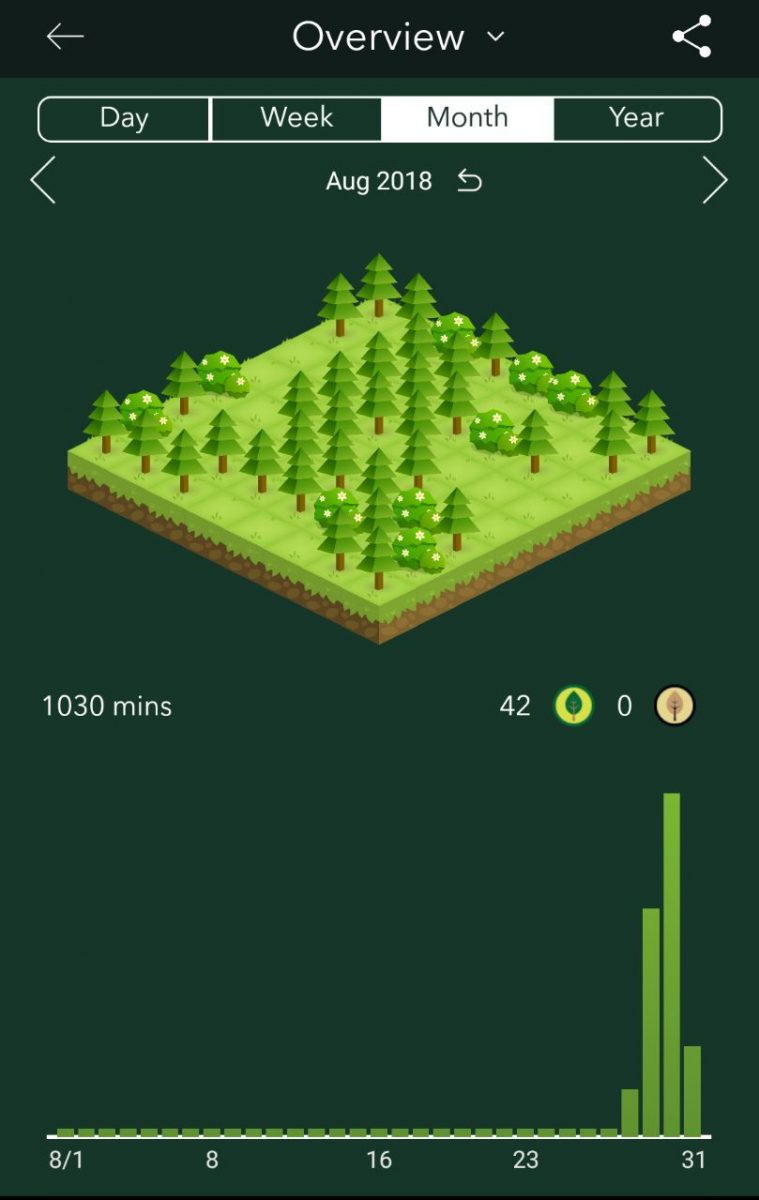Screen dimensions: 759x1200
Task: Select the Month tab
Action: click(466, 117)
